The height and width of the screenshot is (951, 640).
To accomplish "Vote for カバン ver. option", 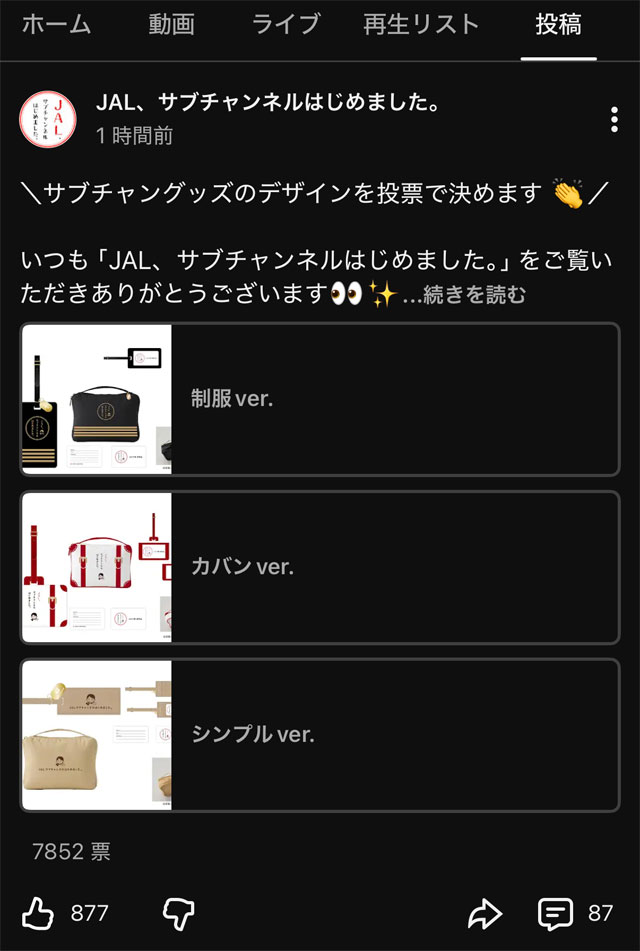I will [x=320, y=567].
